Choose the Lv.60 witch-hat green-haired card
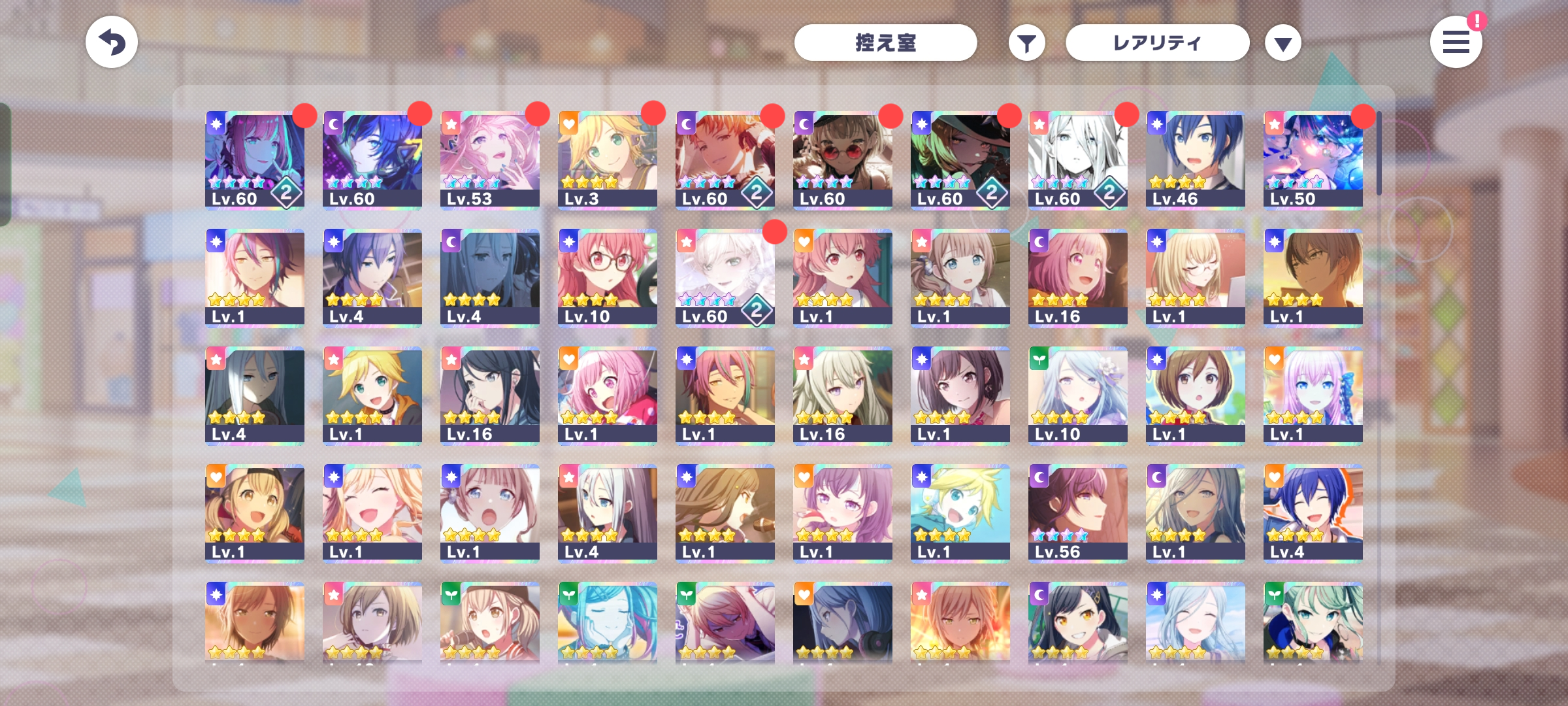Image resolution: width=1568 pixels, height=706 pixels. (960, 160)
